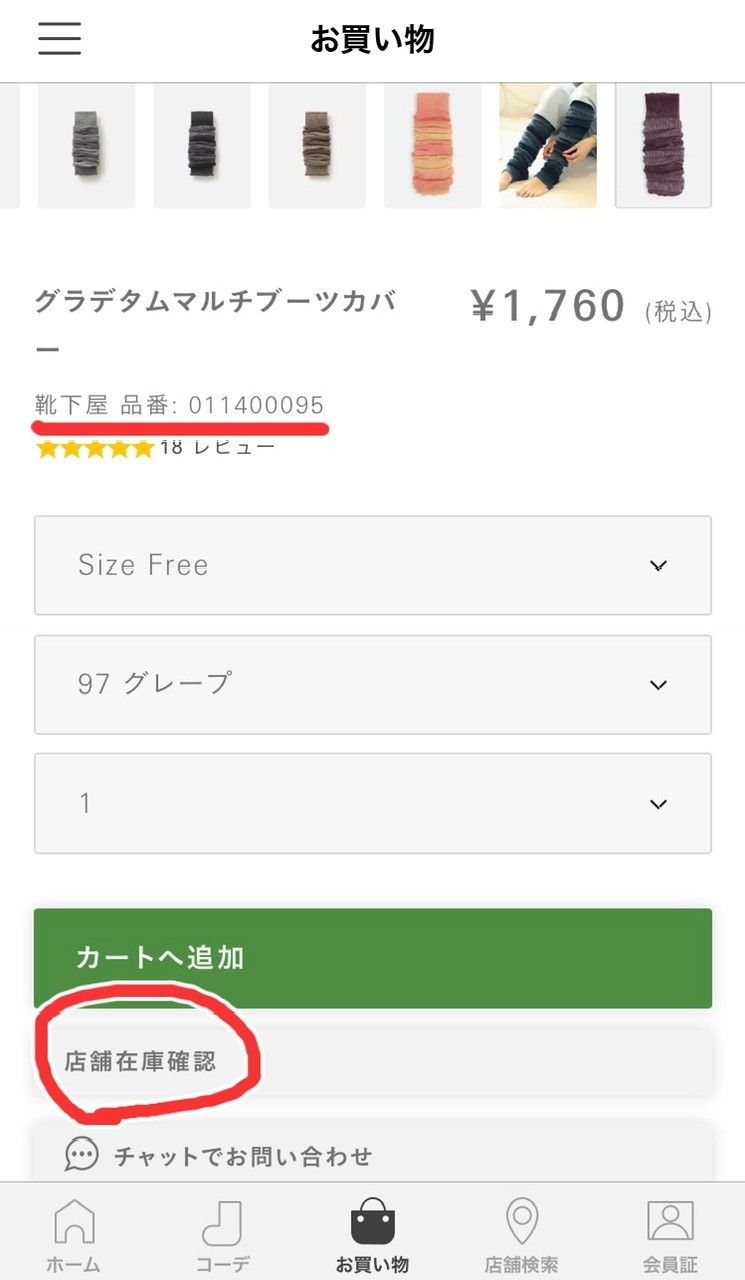This screenshot has width=745, height=1280.
Task: Open the 18 レビュー reviews
Action: (x=216, y=447)
